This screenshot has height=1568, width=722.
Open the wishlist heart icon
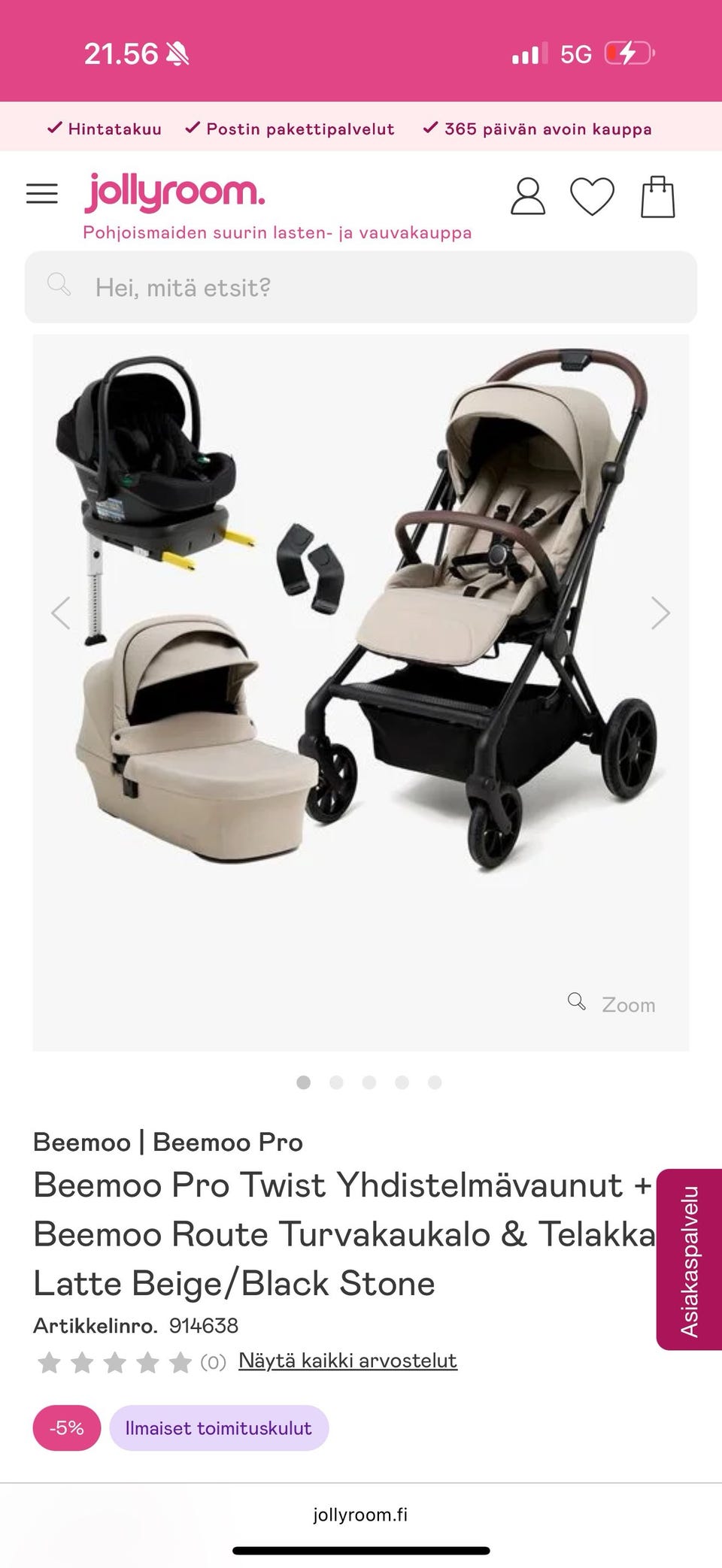point(593,196)
